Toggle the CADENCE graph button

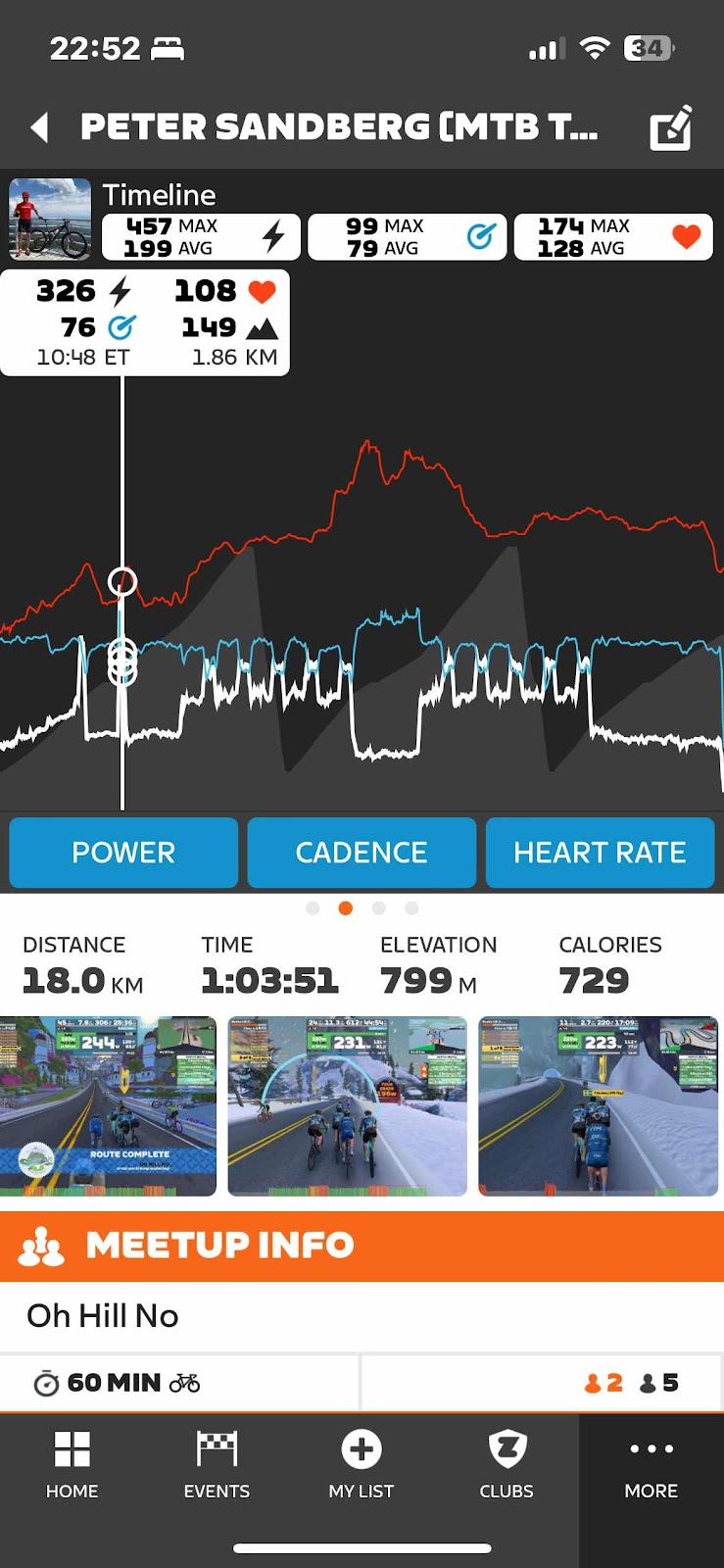pos(362,853)
